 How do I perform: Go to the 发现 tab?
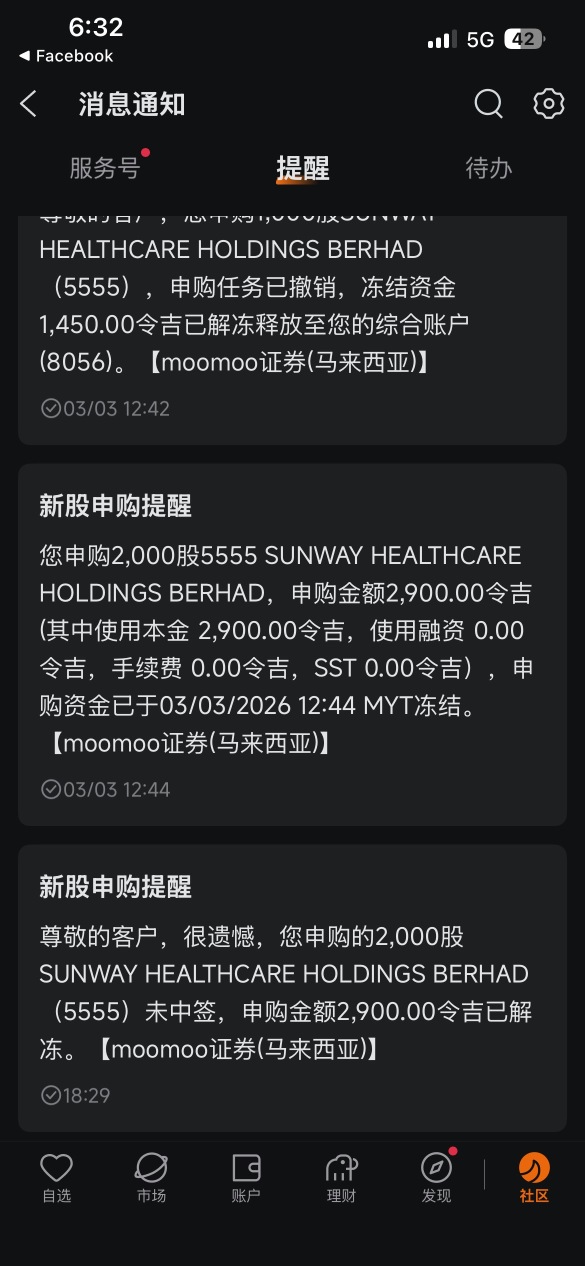[436, 1177]
